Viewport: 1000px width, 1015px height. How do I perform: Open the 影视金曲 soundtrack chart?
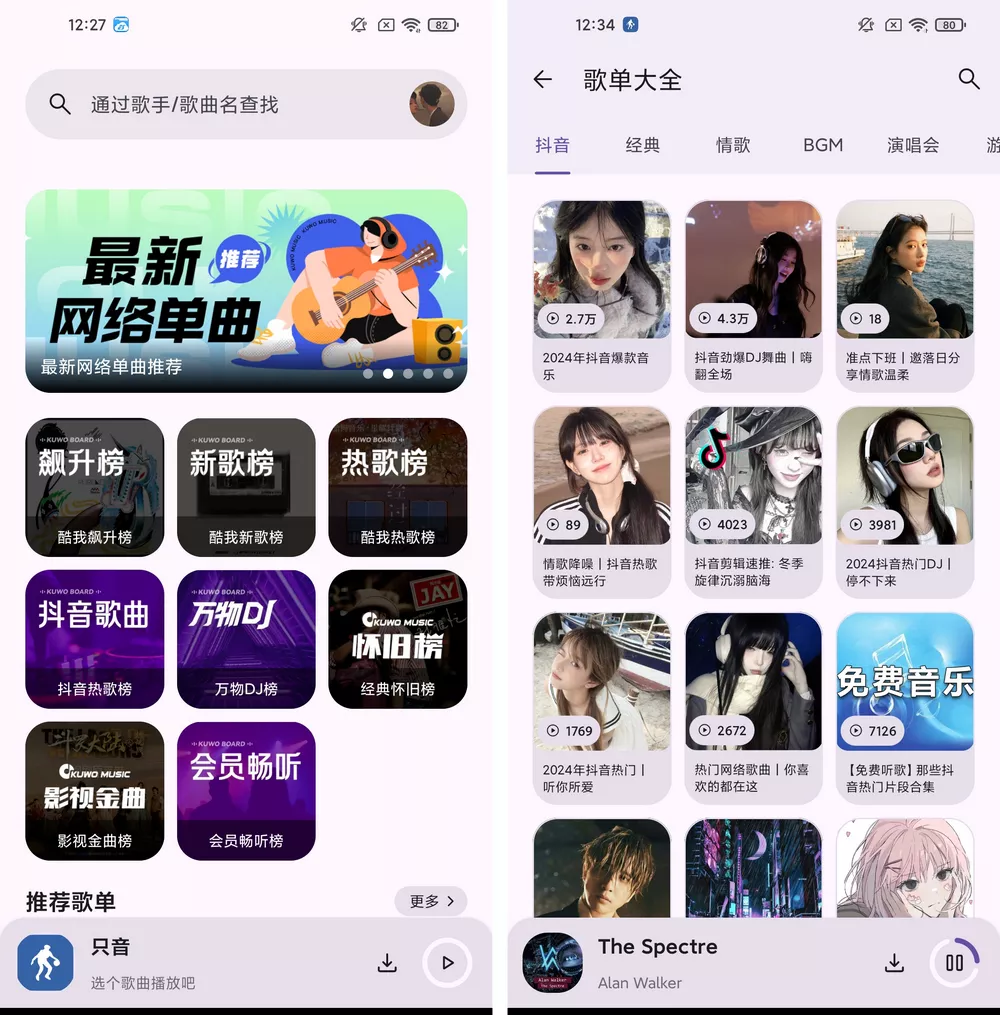click(x=95, y=791)
